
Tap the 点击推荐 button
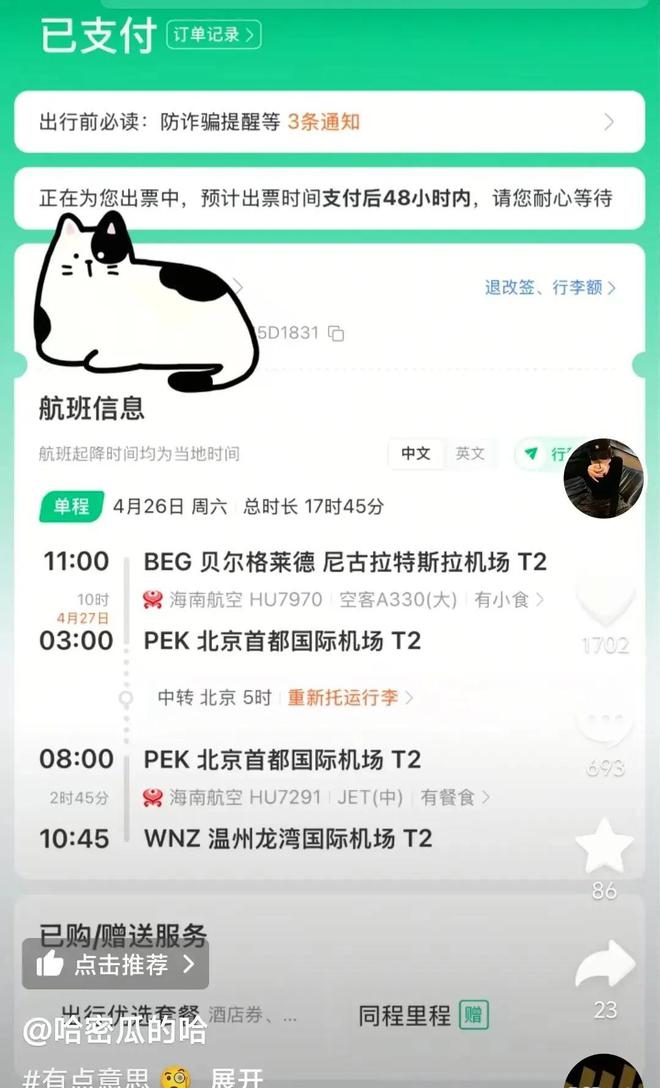tap(116, 964)
